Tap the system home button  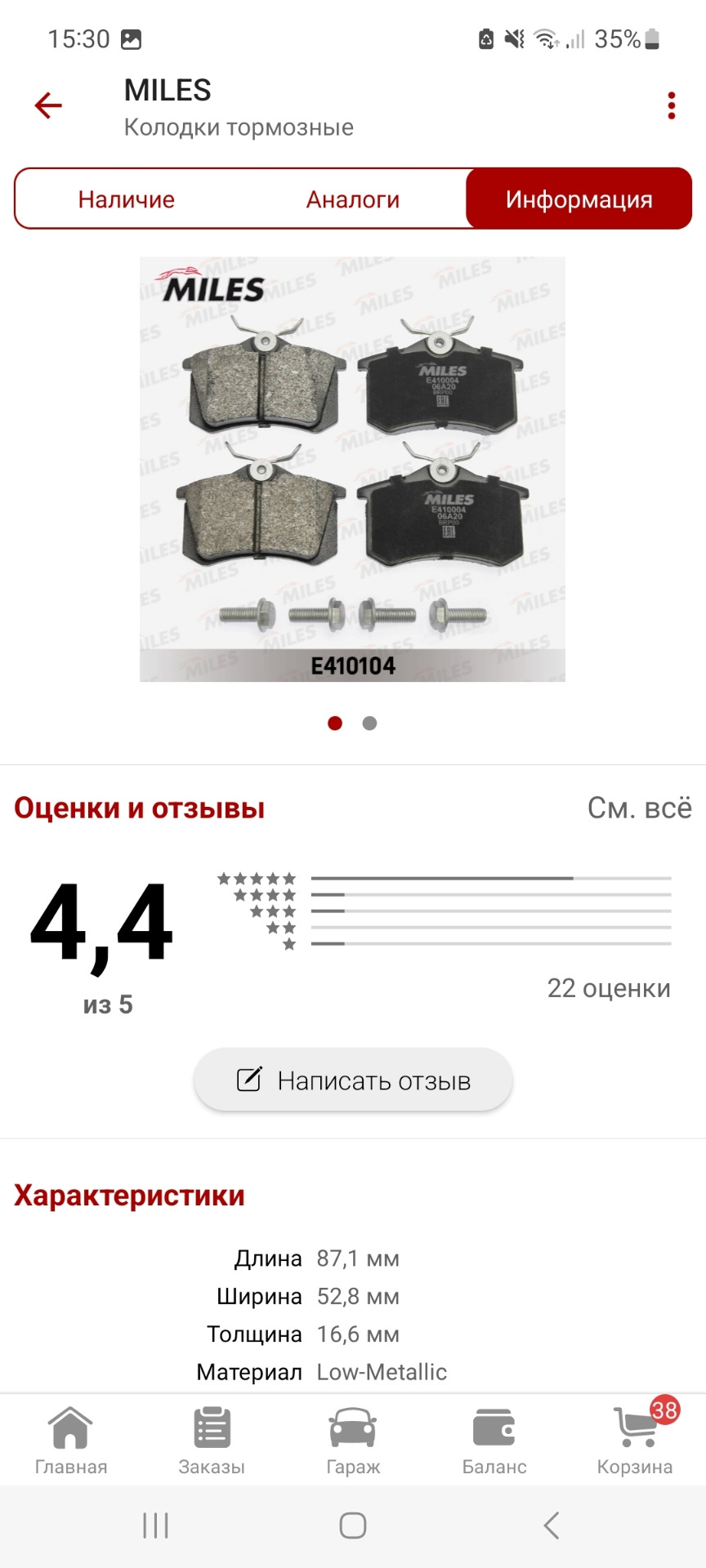[353, 1525]
